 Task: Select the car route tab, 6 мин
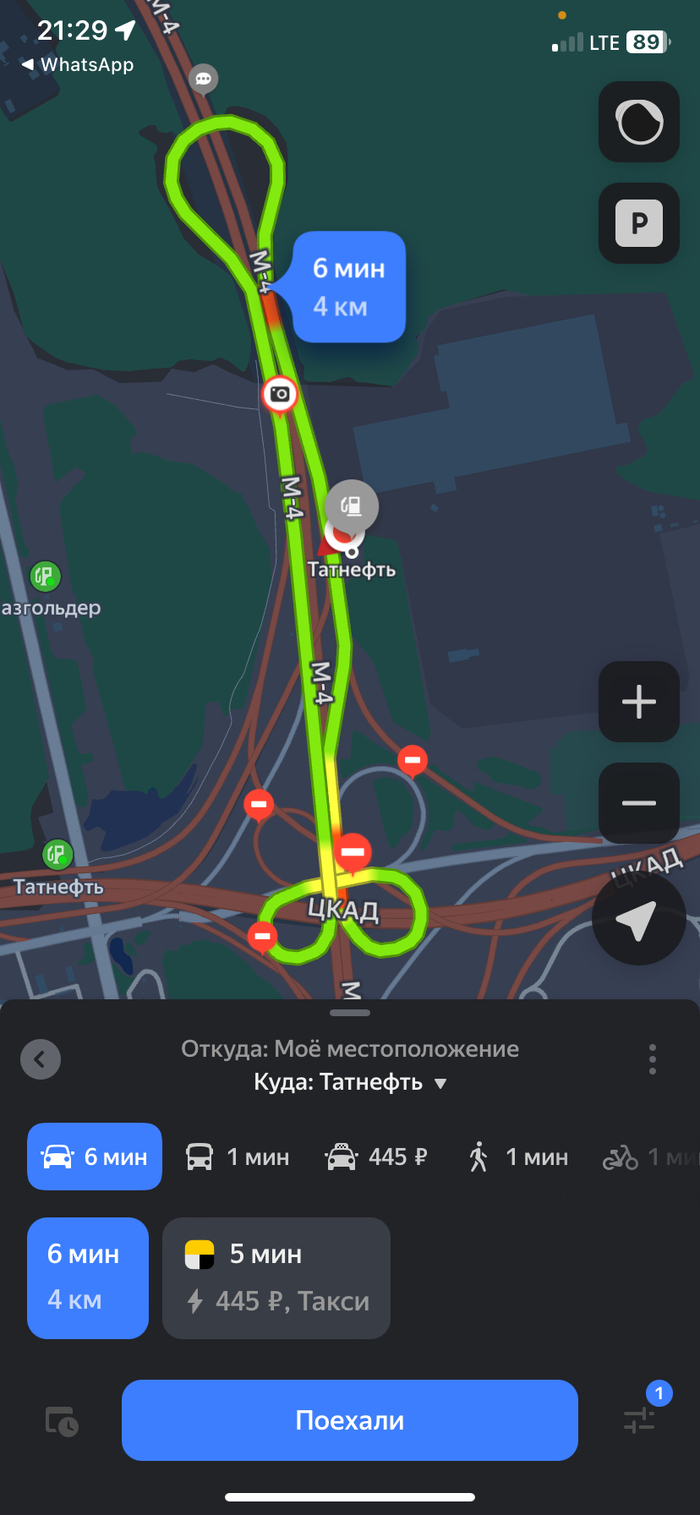[95, 1157]
